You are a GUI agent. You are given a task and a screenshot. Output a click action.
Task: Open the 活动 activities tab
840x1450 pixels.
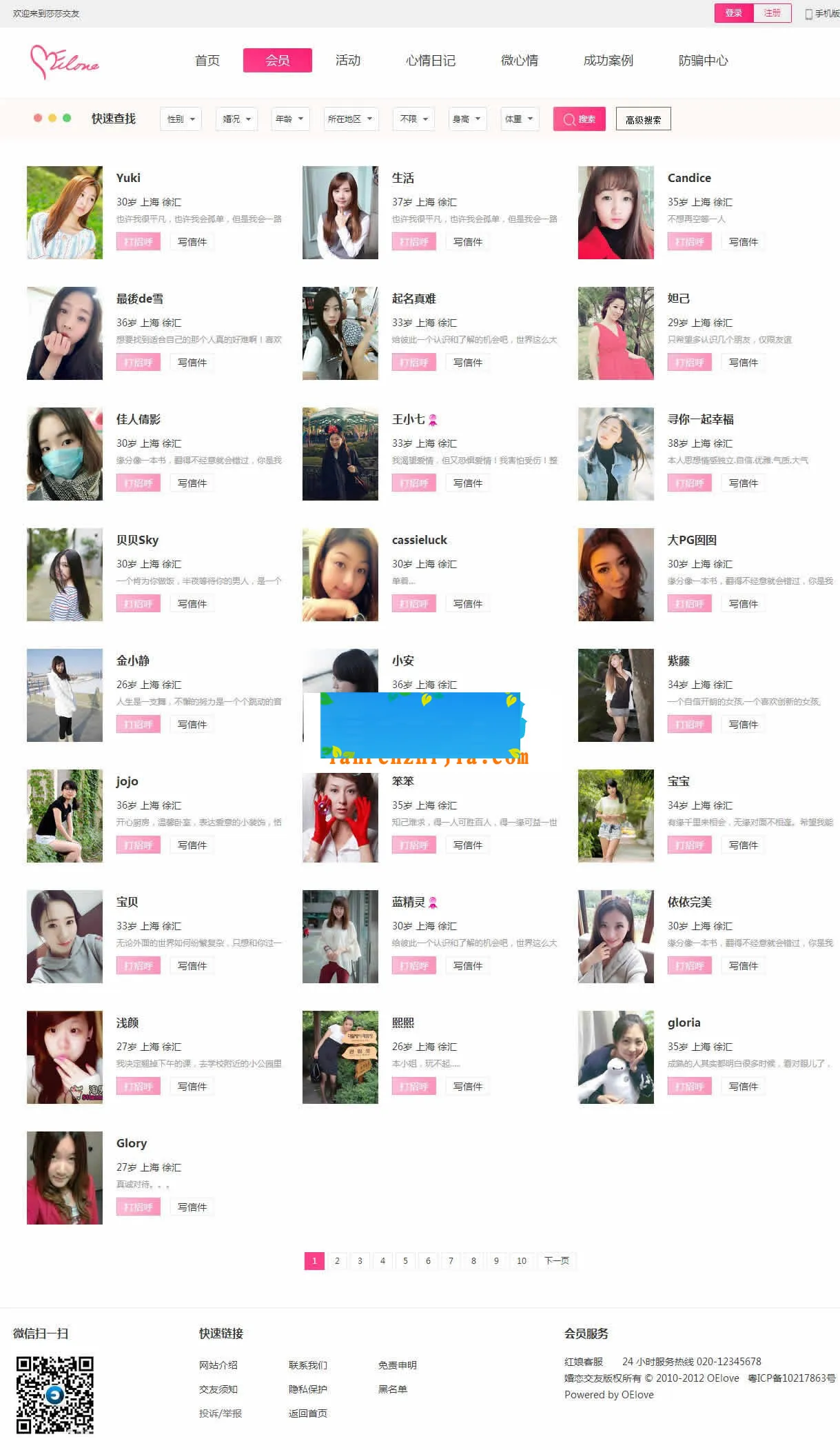click(x=348, y=61)
